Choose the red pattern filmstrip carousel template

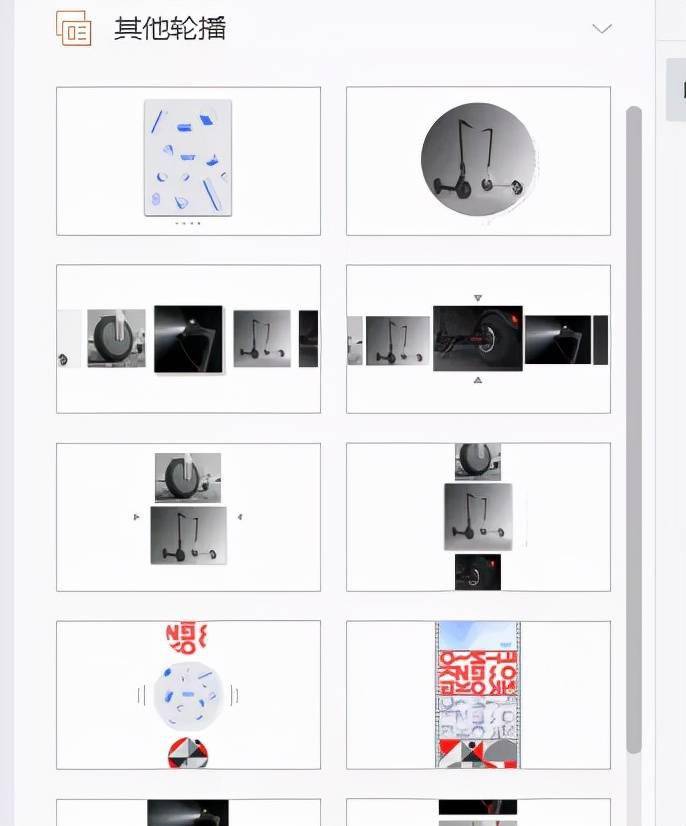(478, 694)
